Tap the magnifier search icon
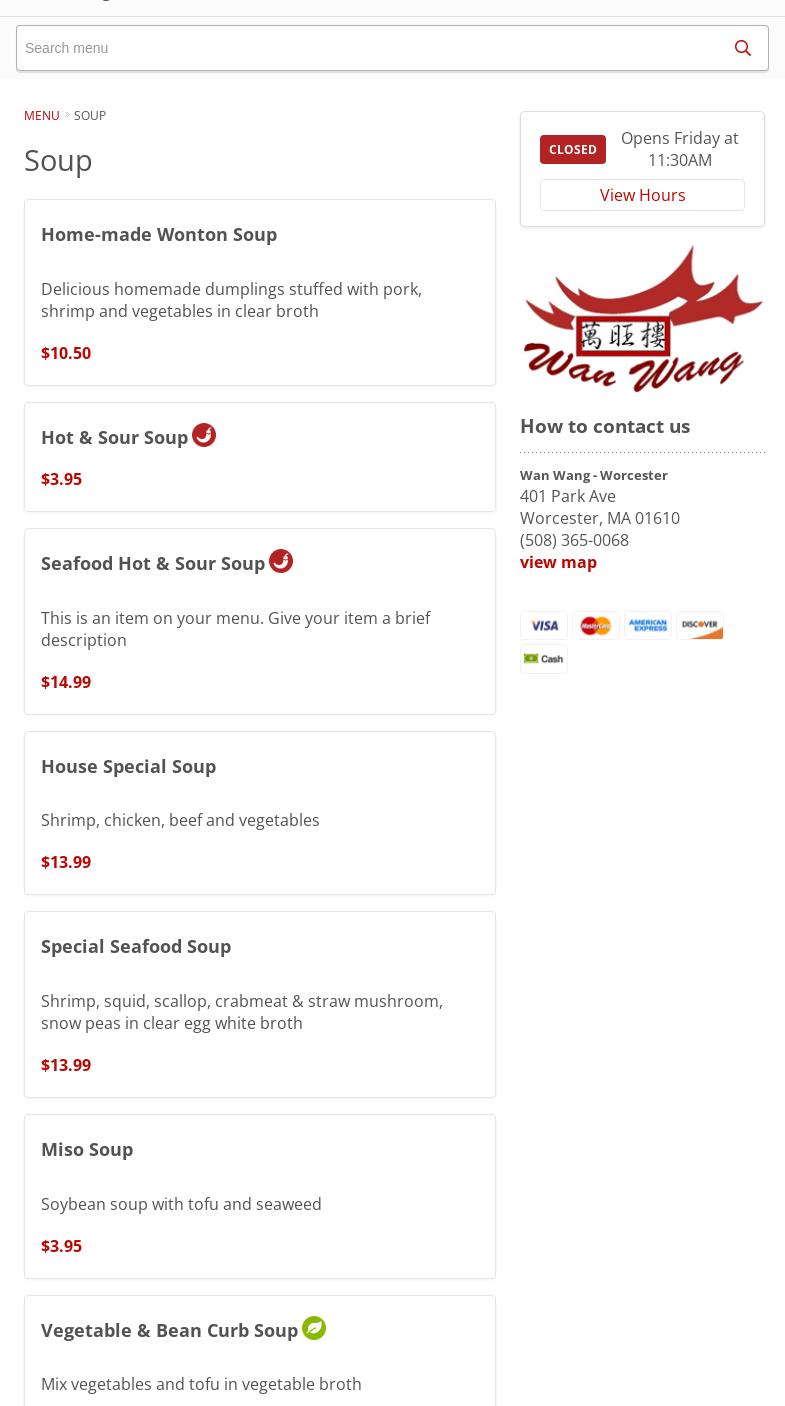The image size is (785, 1406). pos(743,48)
